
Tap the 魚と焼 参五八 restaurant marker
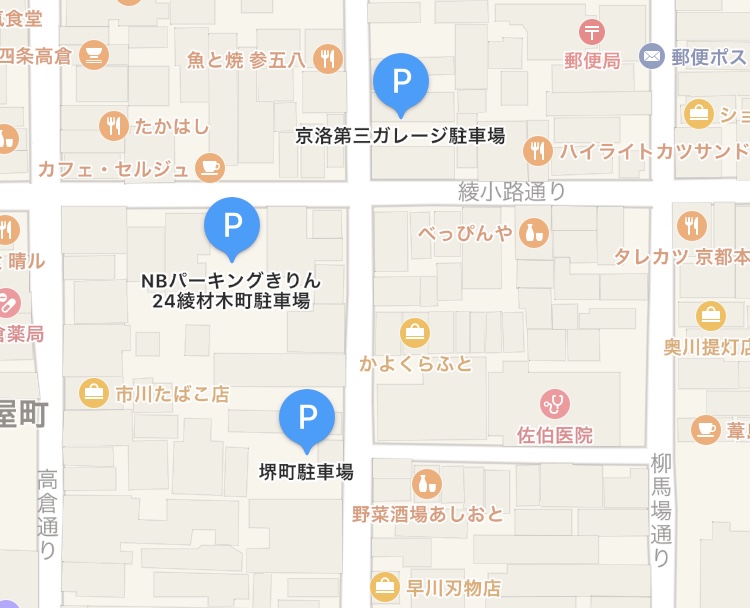pyautogui.click(x=327, y=59)
